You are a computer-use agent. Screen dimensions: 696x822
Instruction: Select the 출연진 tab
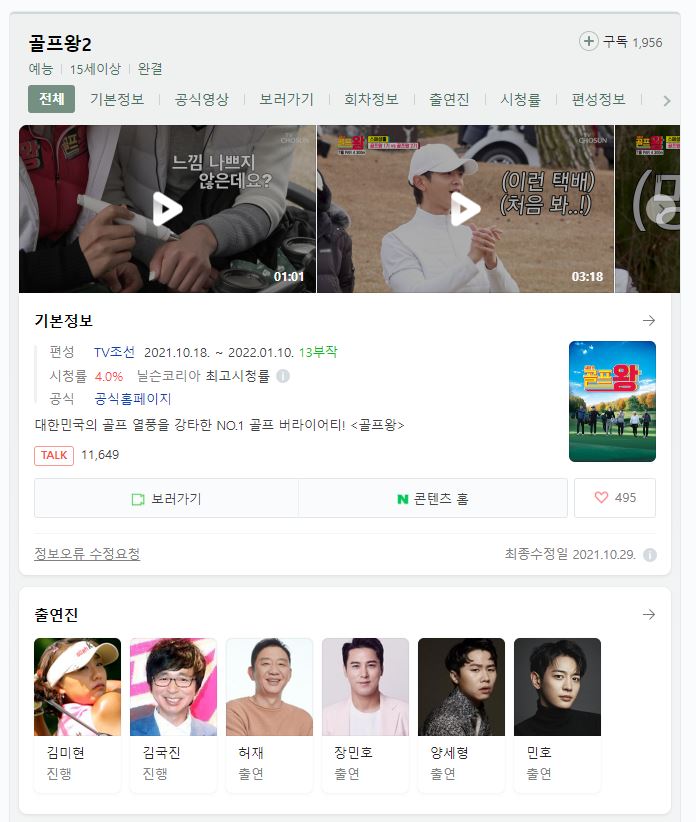pyautogui.click(x=449, y=99)
